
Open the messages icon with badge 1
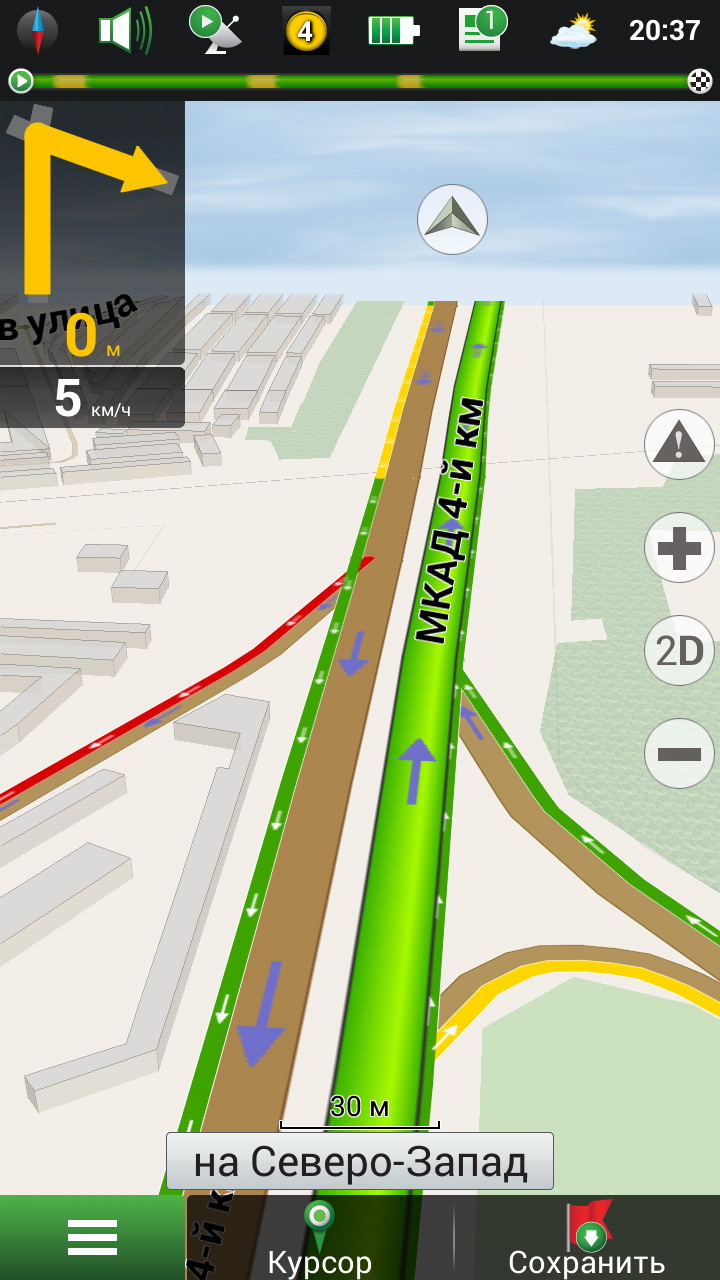coord(481,29)
